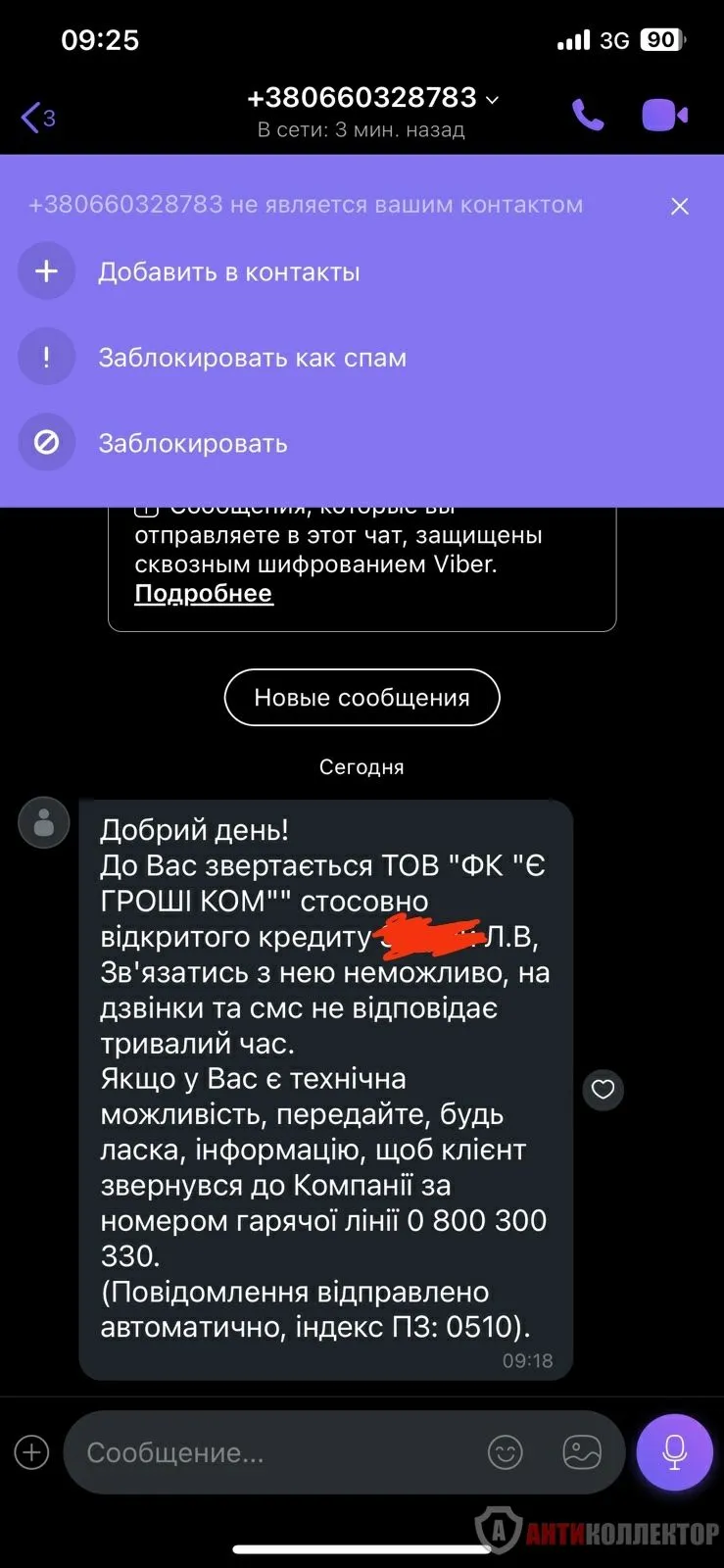Like the message with the heart icon

pyautogui.click(x=603, y=1089)
